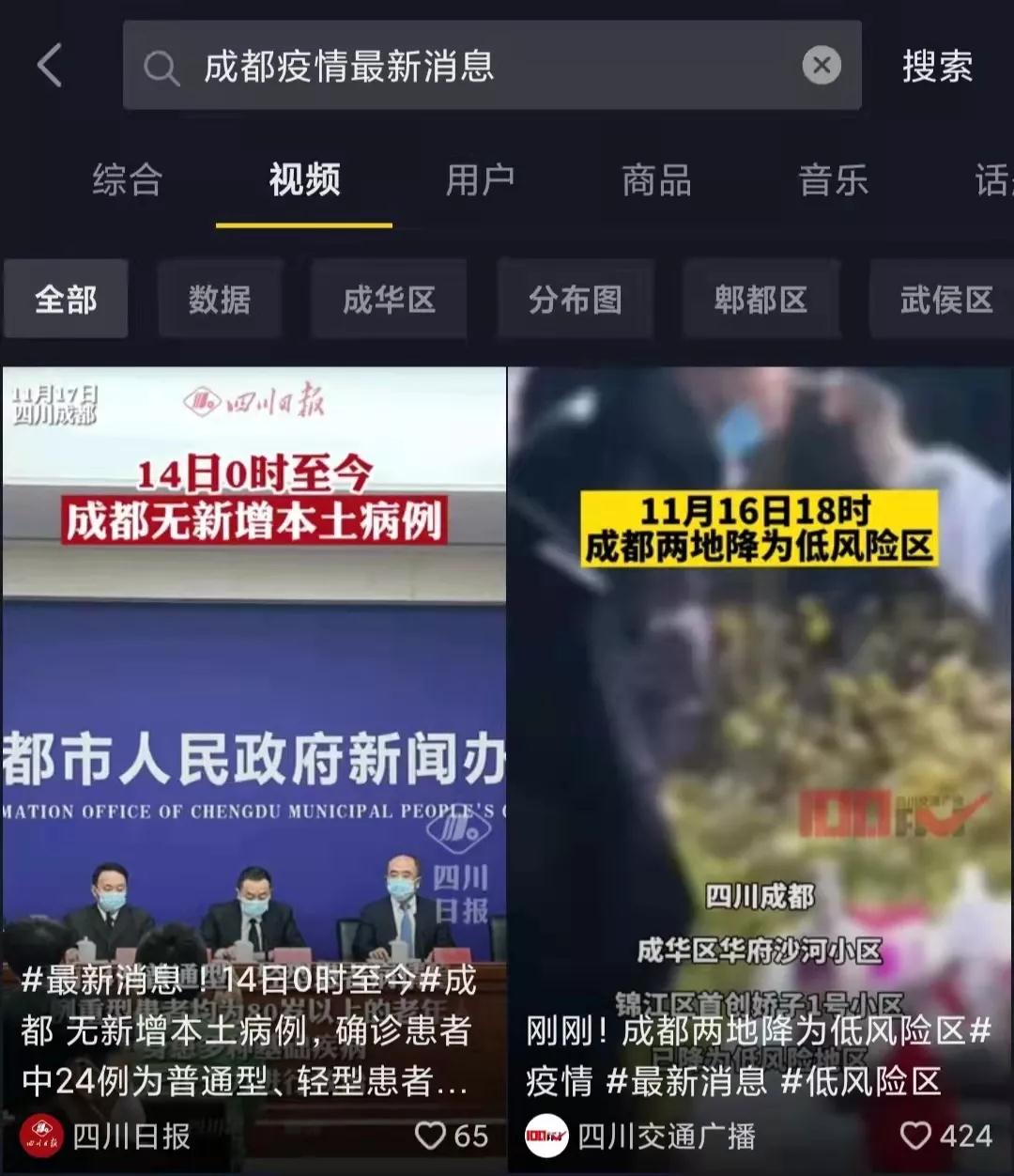Viewport: 1014px width, 1176px height.
Task: Open the 成都无新增本土病例 video
Action: [253, 704]
